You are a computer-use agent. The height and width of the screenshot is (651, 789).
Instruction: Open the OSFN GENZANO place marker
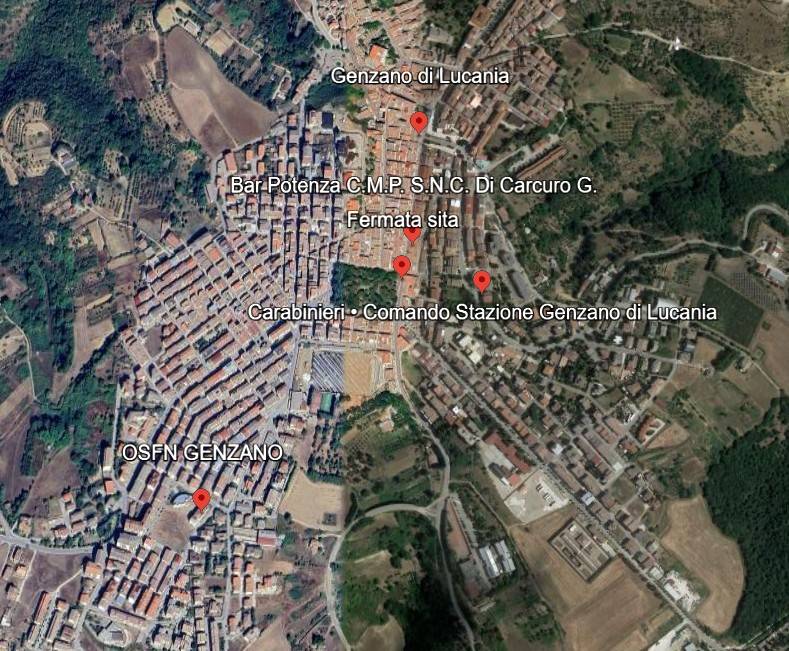tap(201, 499)
